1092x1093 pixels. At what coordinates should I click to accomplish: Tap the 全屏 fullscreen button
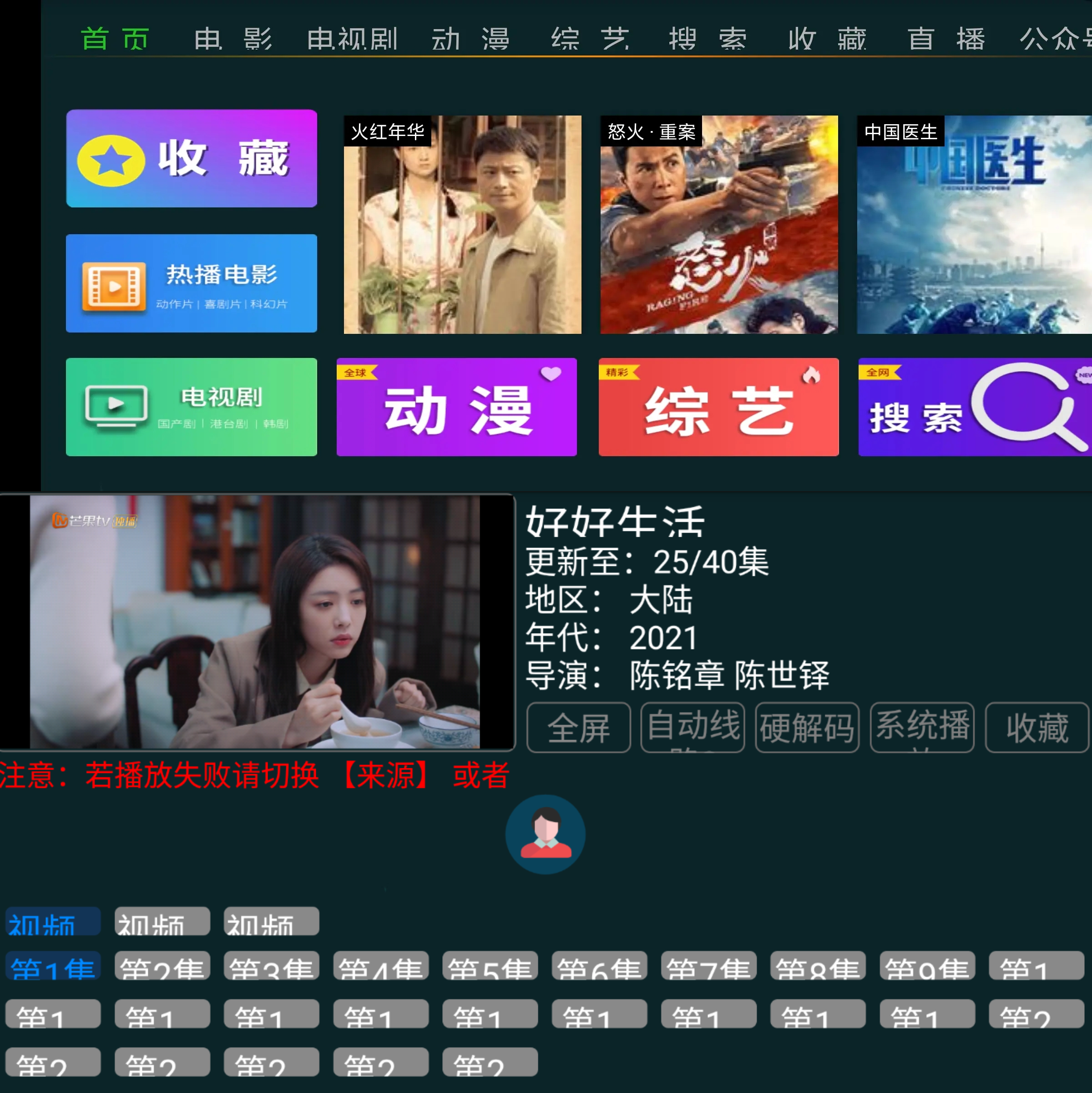coord(578,727)
